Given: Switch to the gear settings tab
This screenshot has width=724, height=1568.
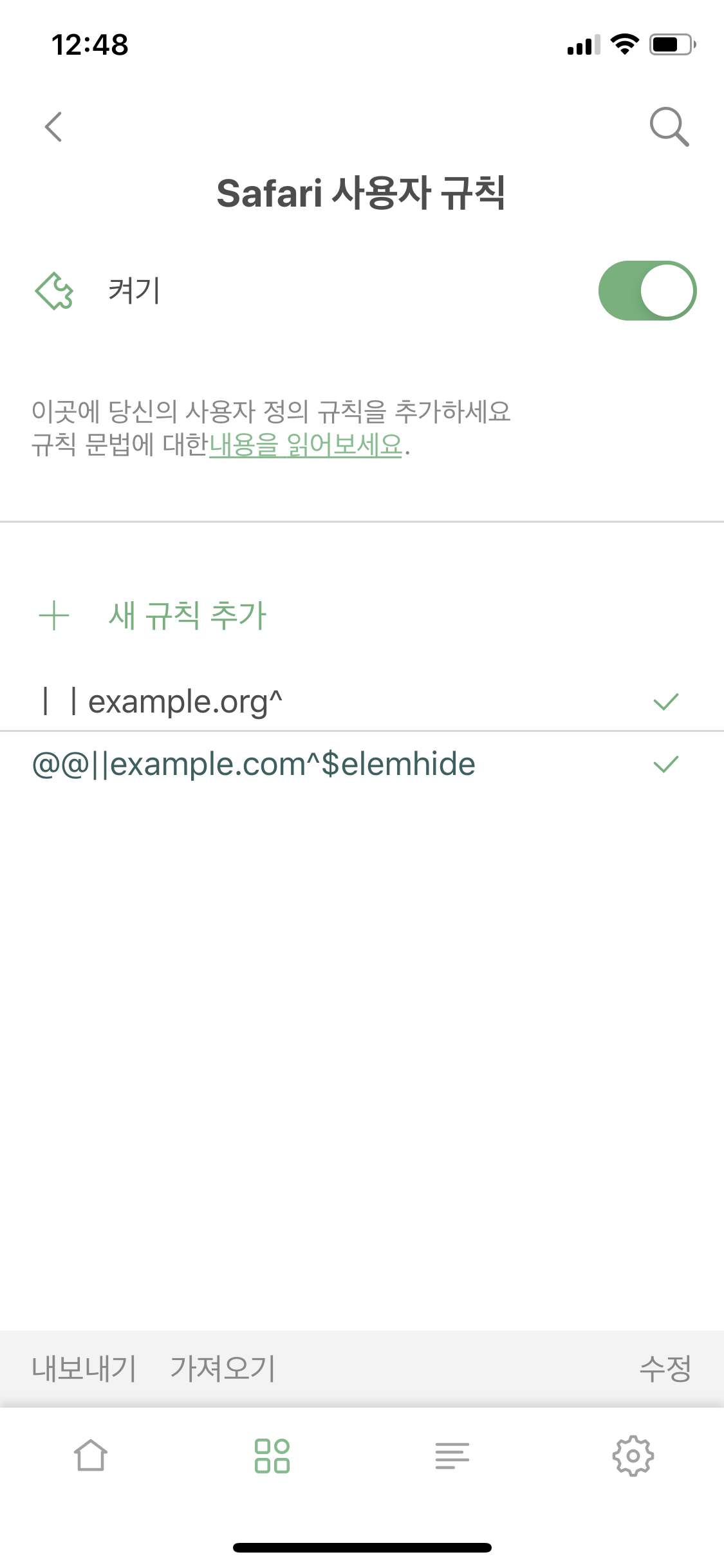Looking at the screenshot, I should tap(633, 1455).
